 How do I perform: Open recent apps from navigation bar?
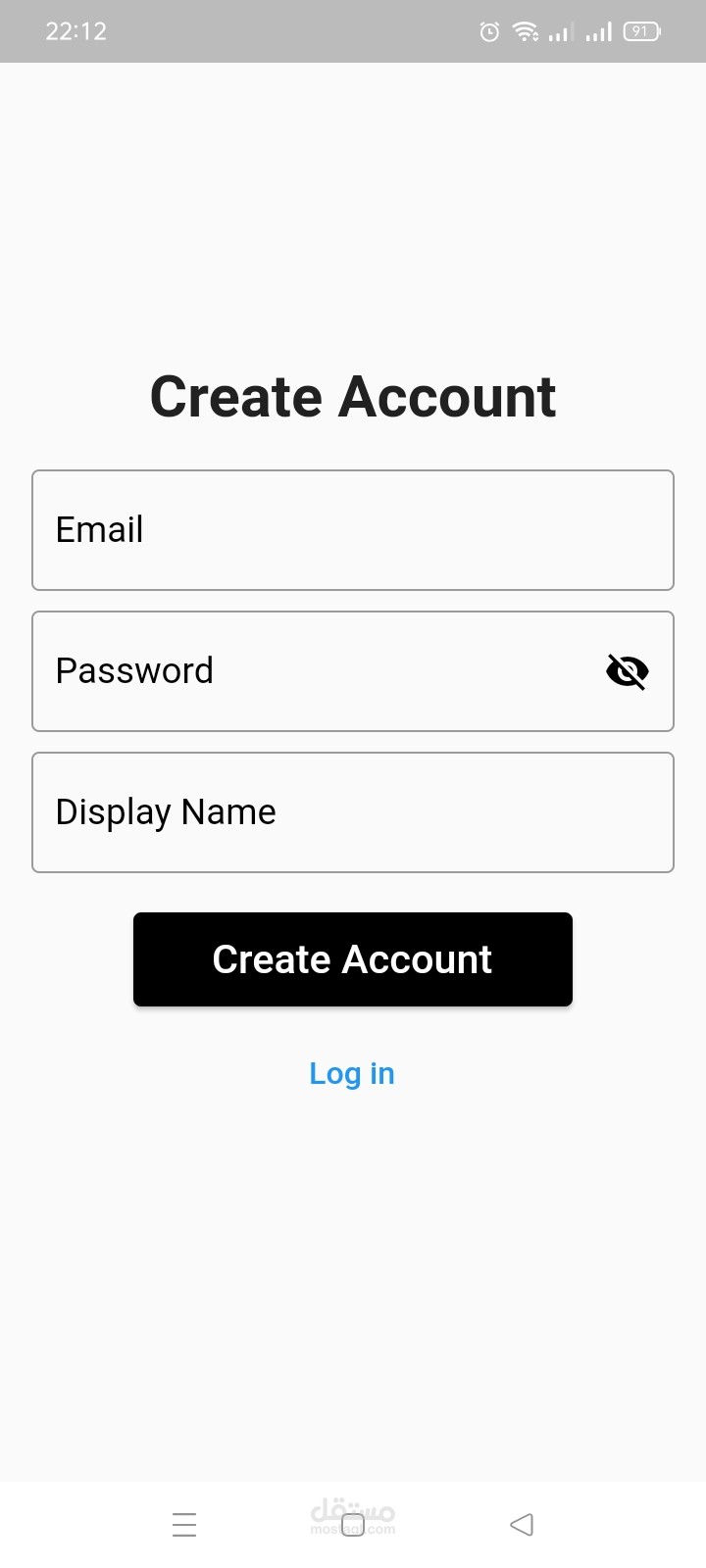pyautogui.click(x=184, y=1525)
